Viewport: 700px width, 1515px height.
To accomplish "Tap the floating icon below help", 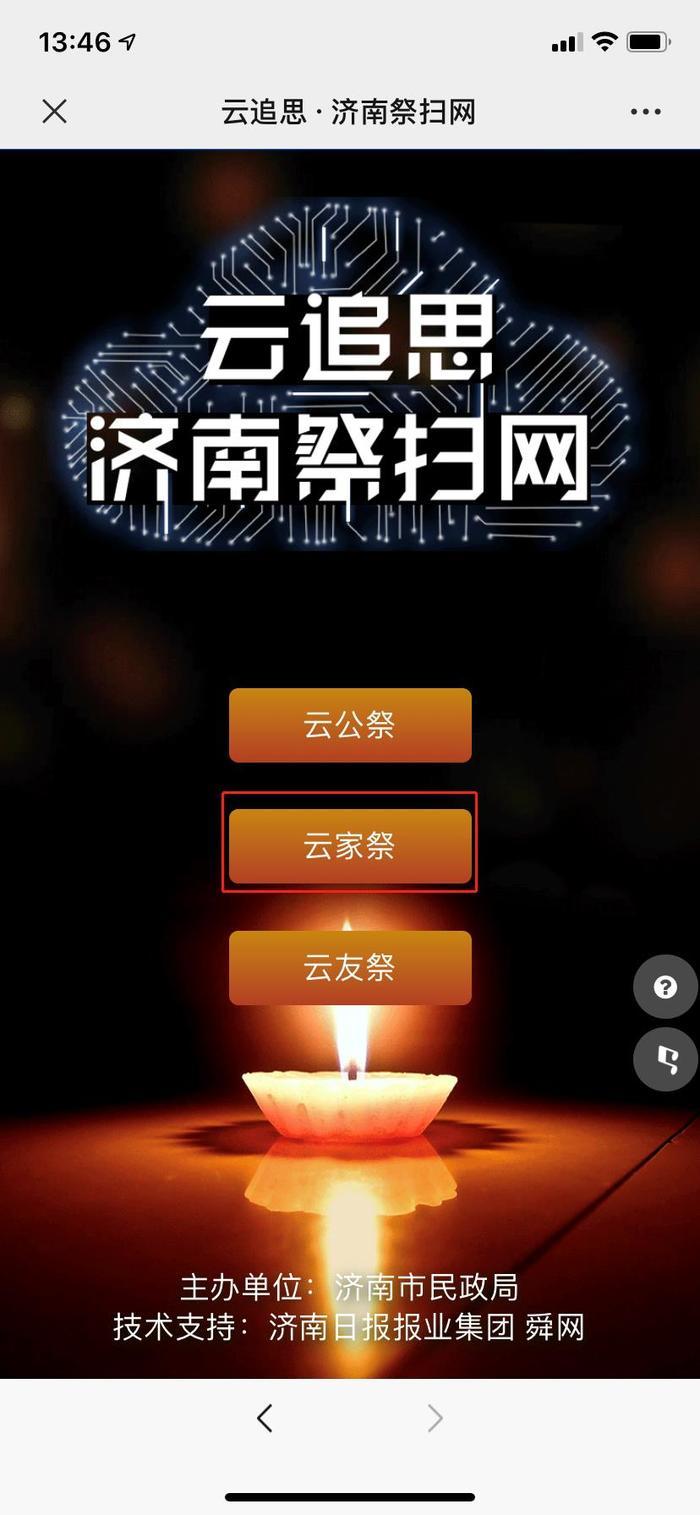I will (665, 1059).
